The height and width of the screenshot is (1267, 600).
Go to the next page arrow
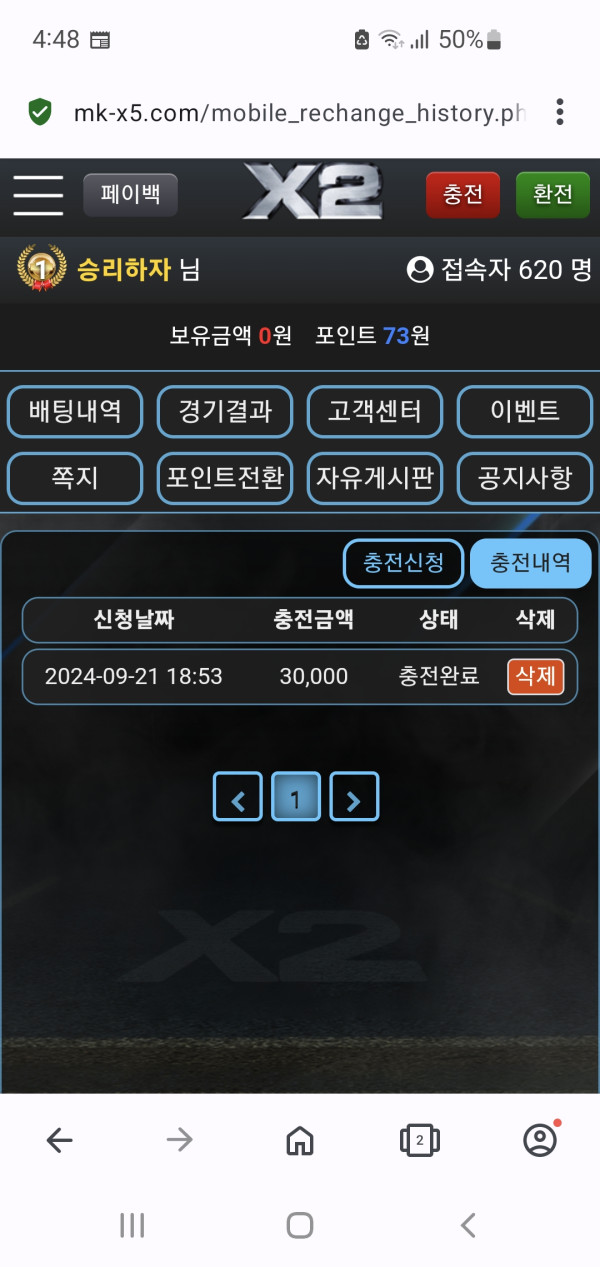tap(354, 797)
